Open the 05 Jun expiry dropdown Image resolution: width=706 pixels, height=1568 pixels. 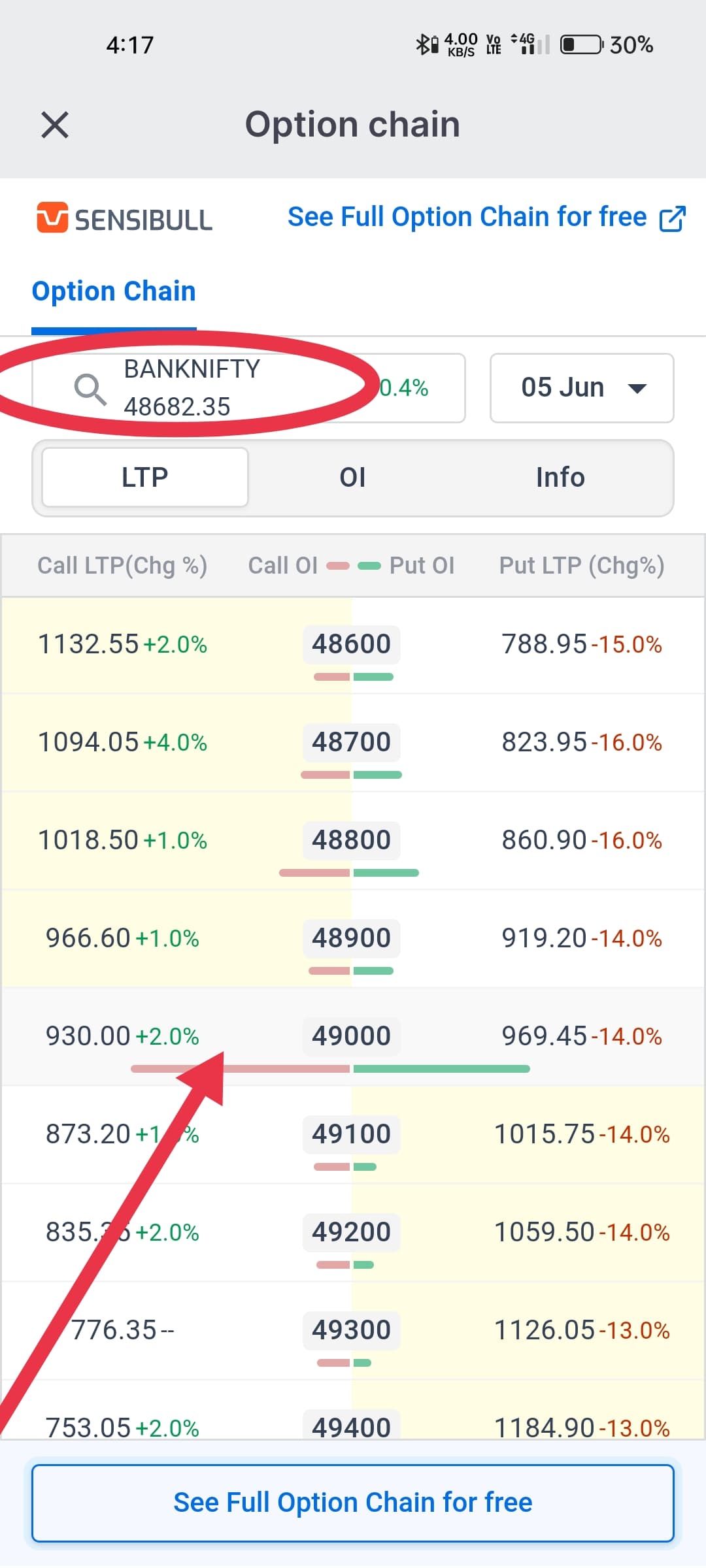tap(582, 388)
